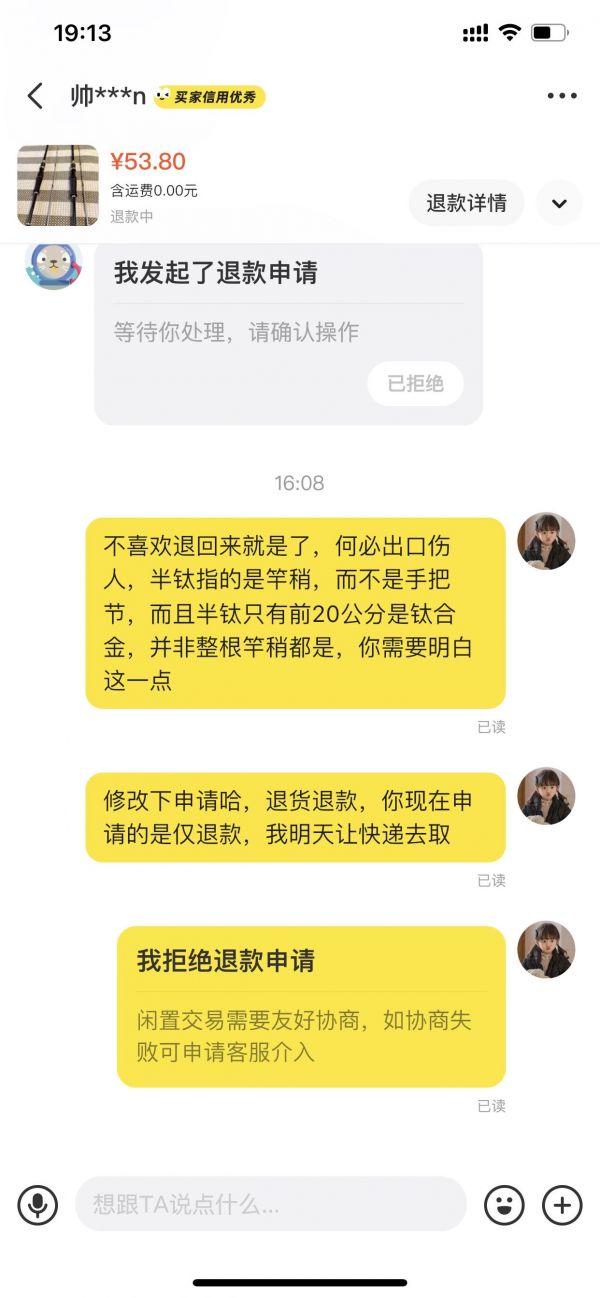
Task: Open the 我拒绝退款申请 message card
Action: click(x=311, y=1006)
